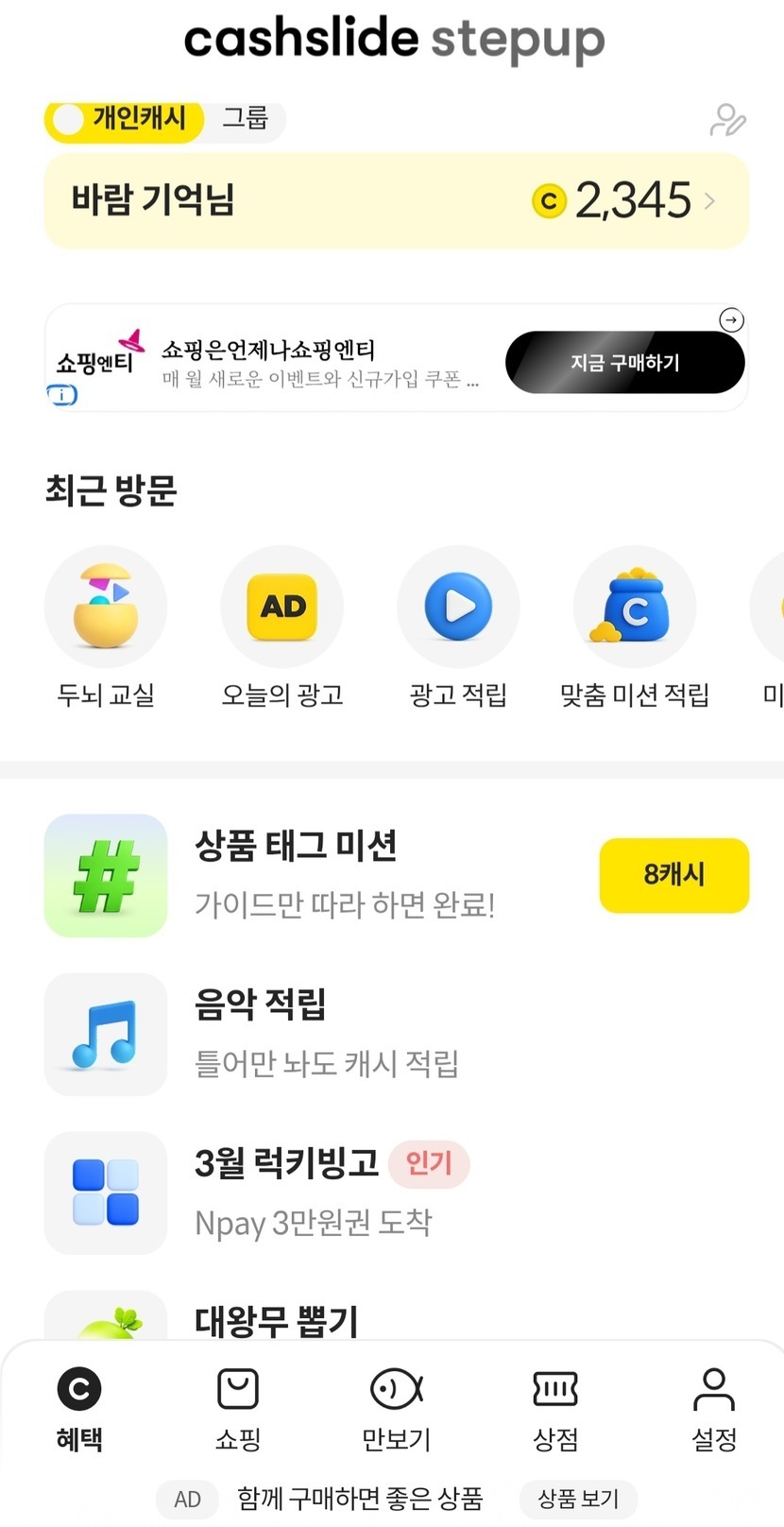Viewport: 784px width, 1527px height.
Task: Tap 상품 보기 in the ad bar
Action: (x=578, y=1499)
